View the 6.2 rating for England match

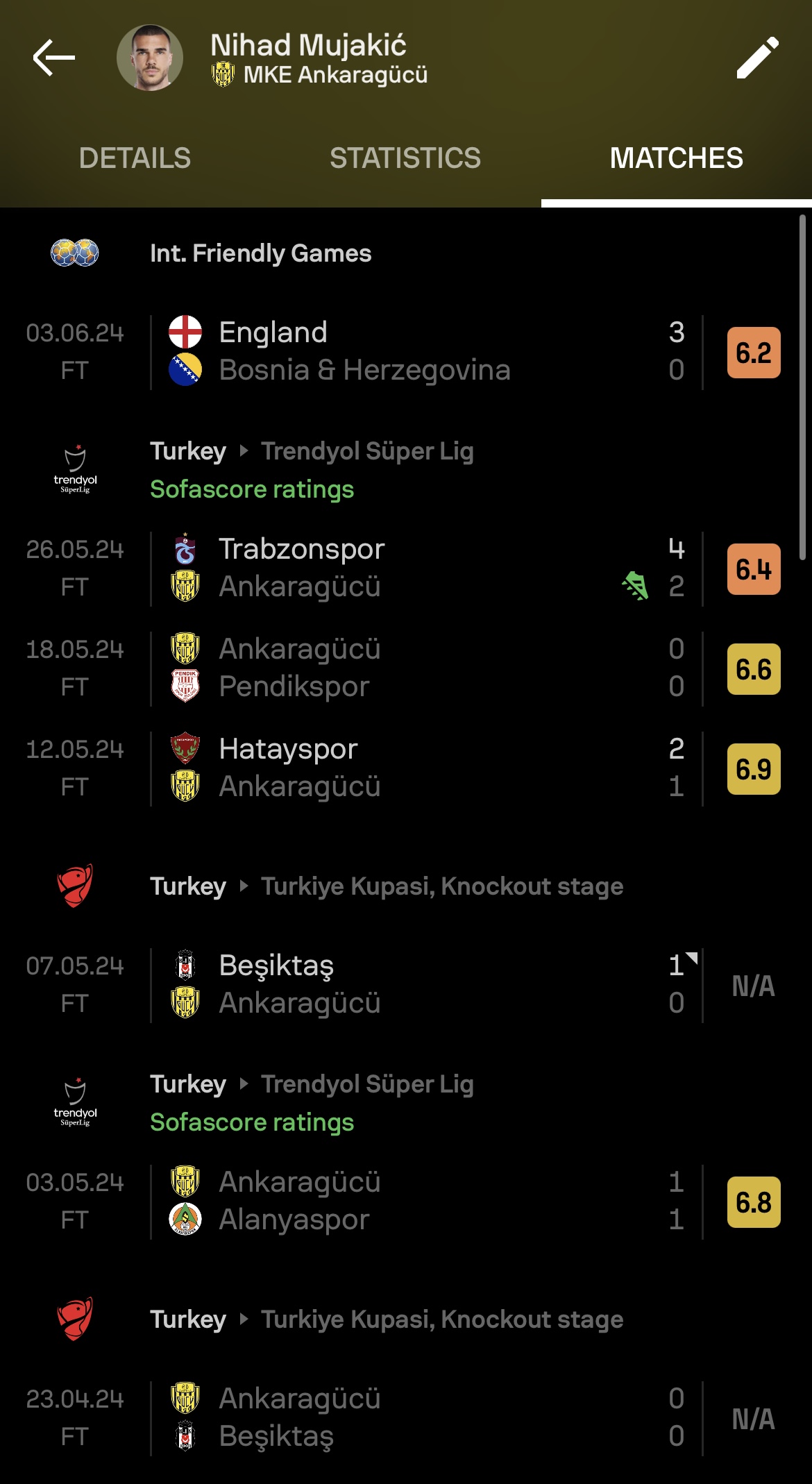coord(754,353)
